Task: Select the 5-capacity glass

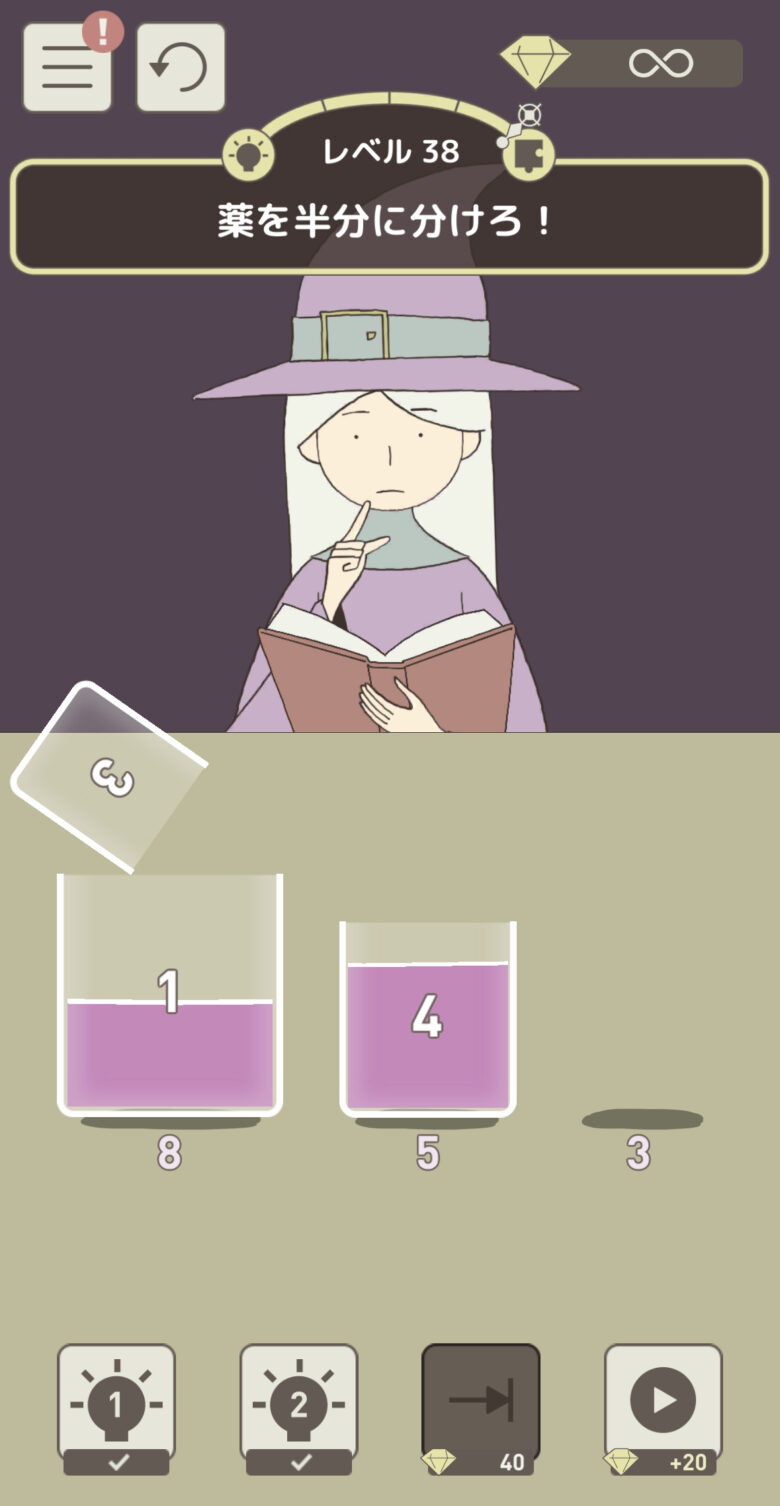Action: [x=427, y=1020]
